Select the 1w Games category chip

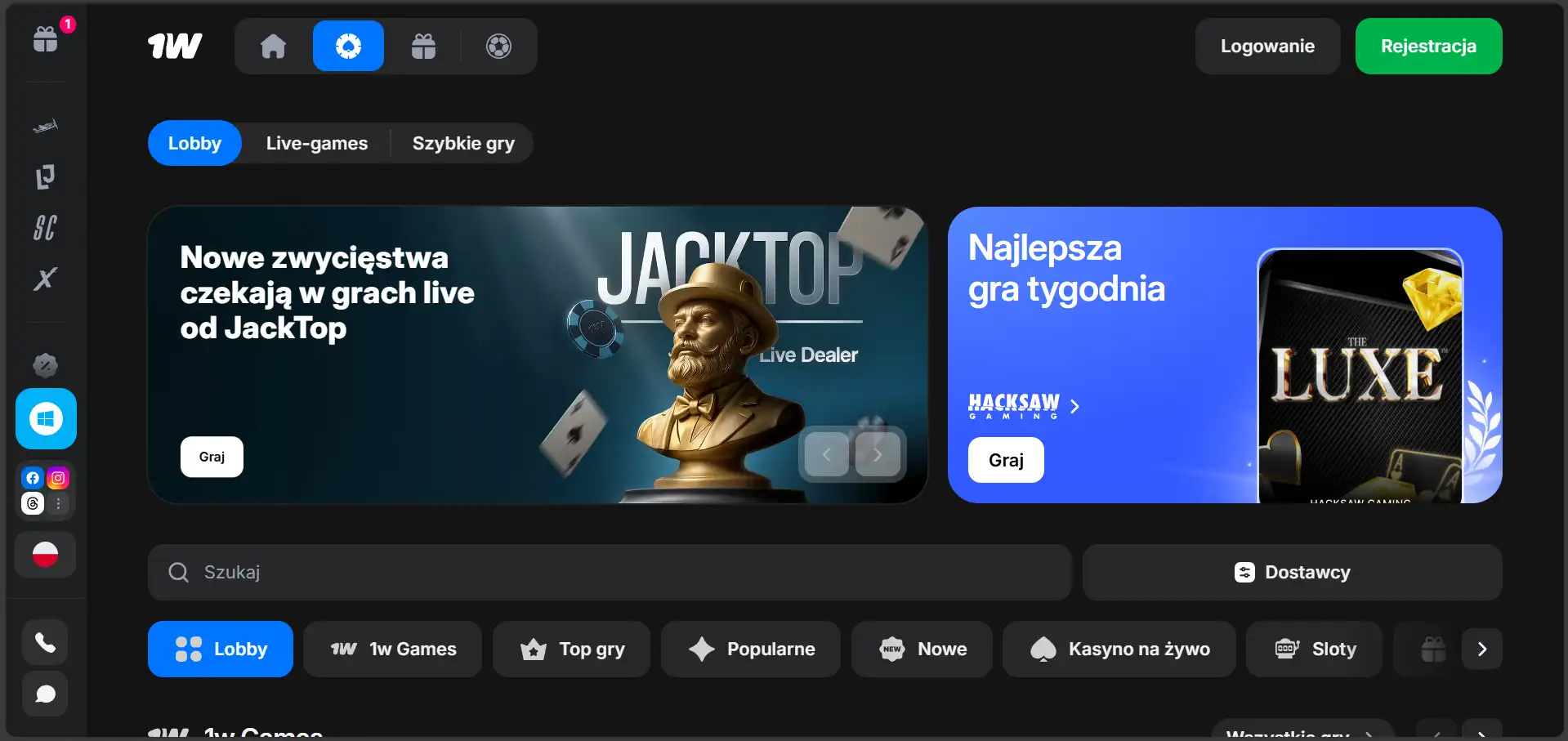pos(392,649)
